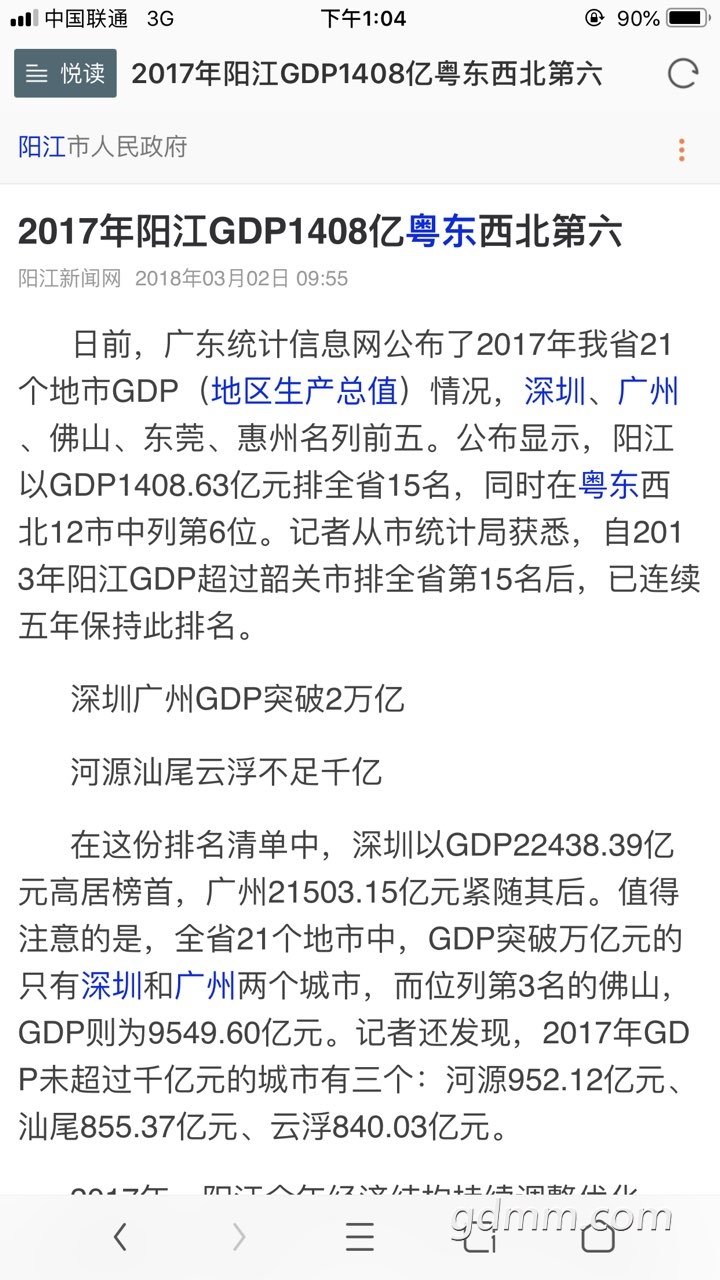Screen dimensions: 720x1280
Task: Open the 阳江 link above the article
Action: 42,147
